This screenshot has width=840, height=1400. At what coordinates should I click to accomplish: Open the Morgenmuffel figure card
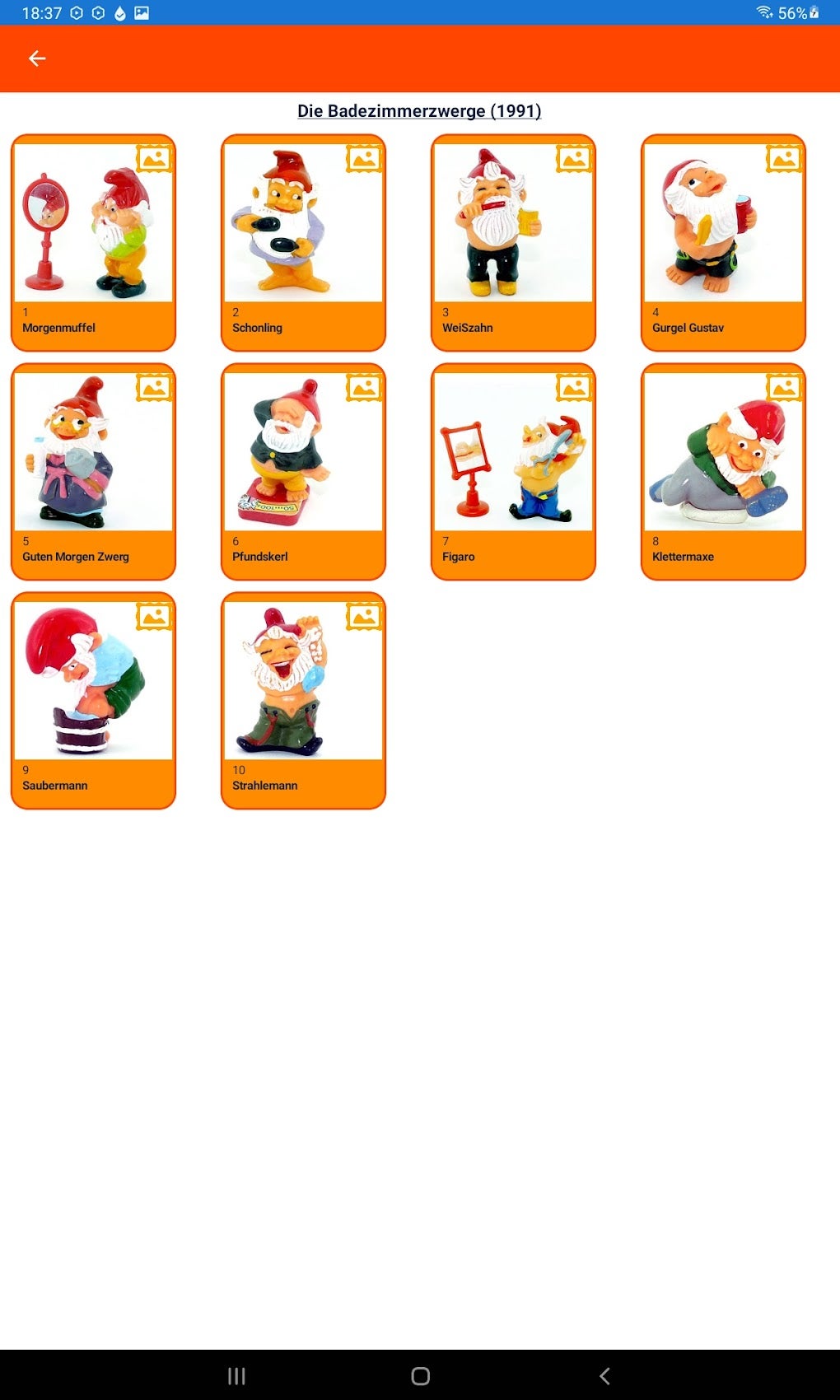[93, 243]
